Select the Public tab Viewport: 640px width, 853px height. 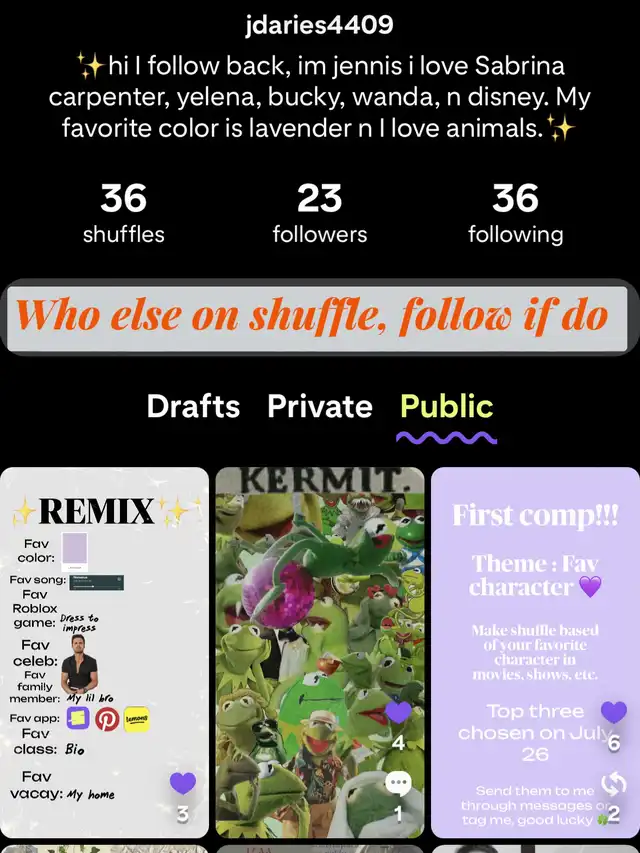(x=446, y=406)
